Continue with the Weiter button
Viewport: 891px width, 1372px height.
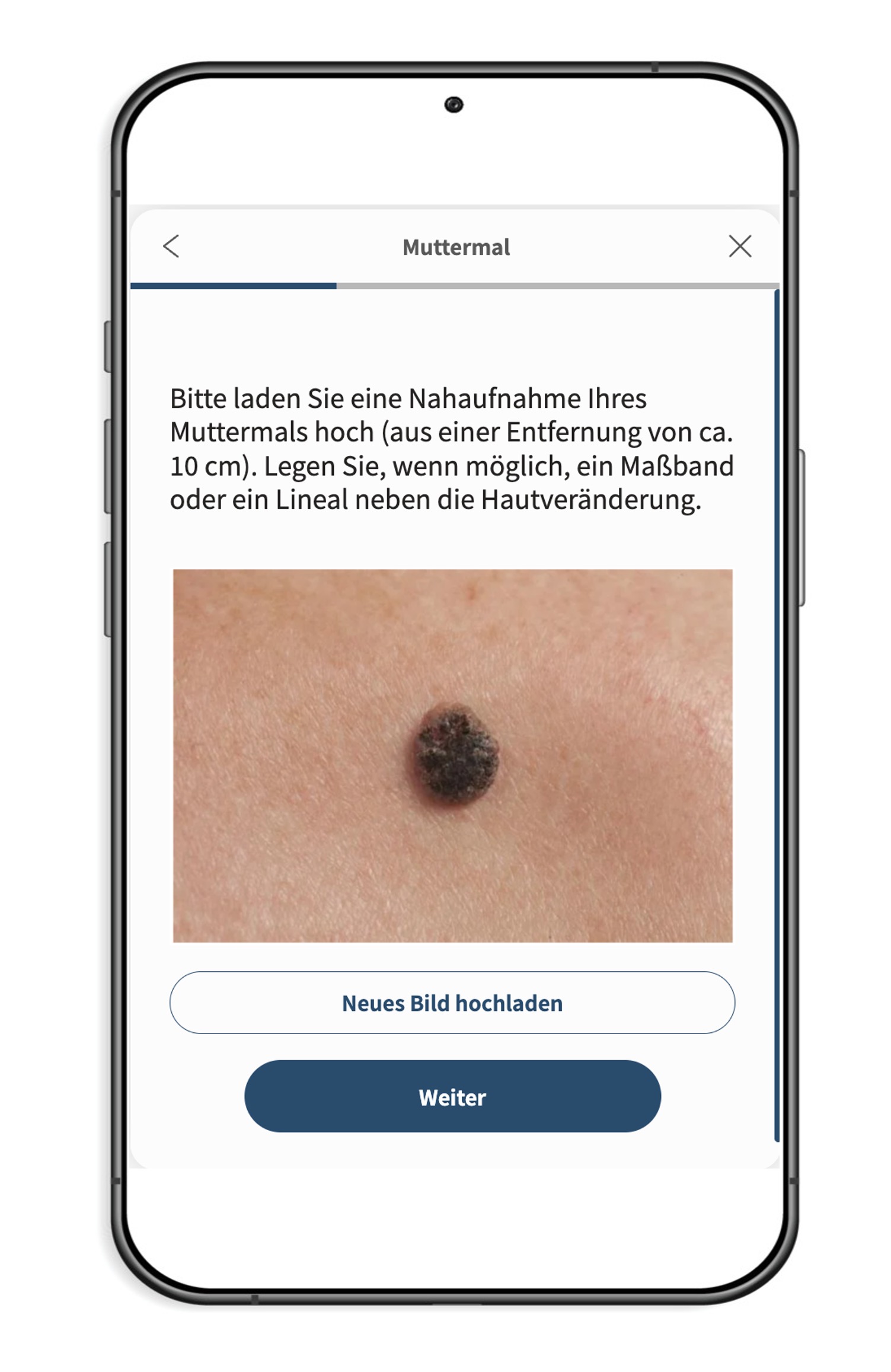click(x=452, y=1096)
